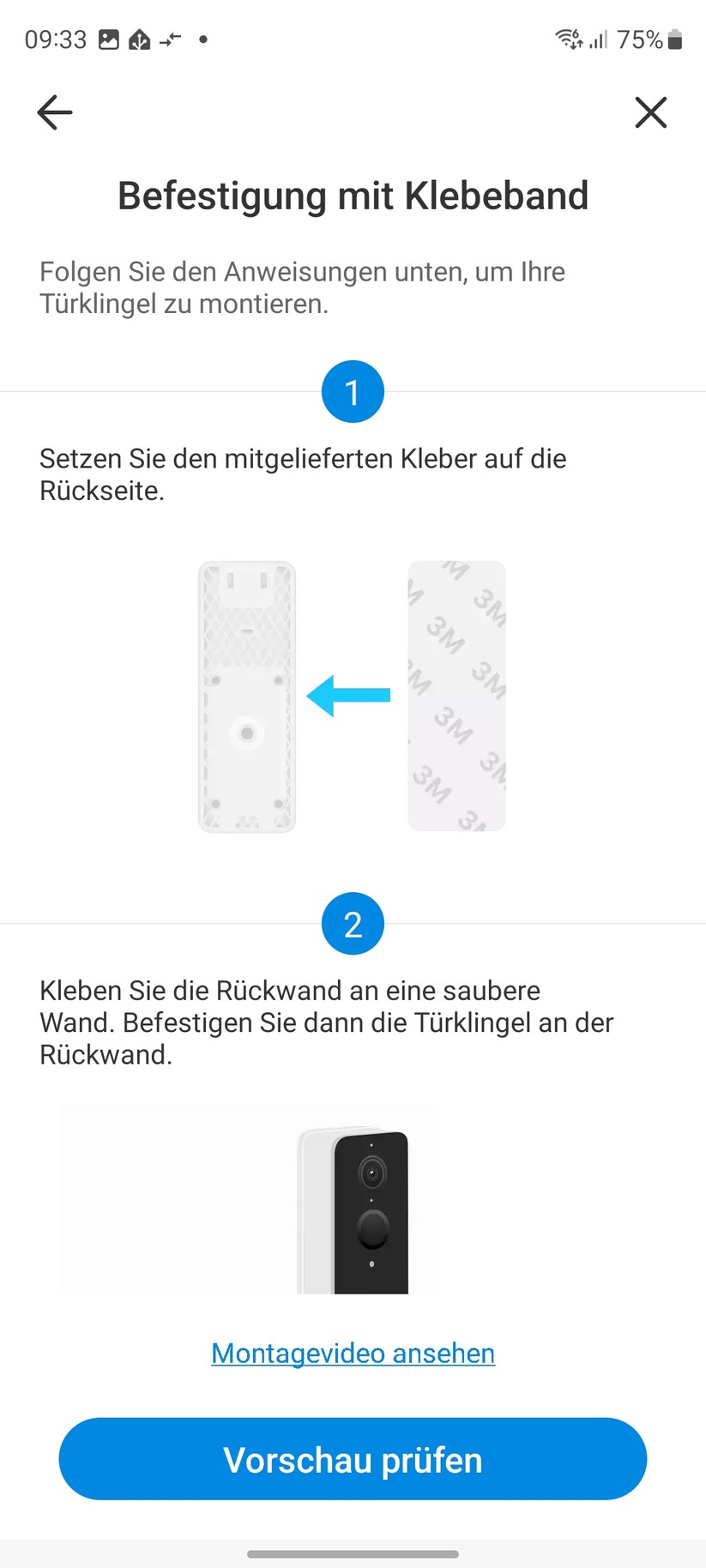Tap the clock showing 09:33
This screenshot has height=1568, width=706.
[x=55, y=39]
